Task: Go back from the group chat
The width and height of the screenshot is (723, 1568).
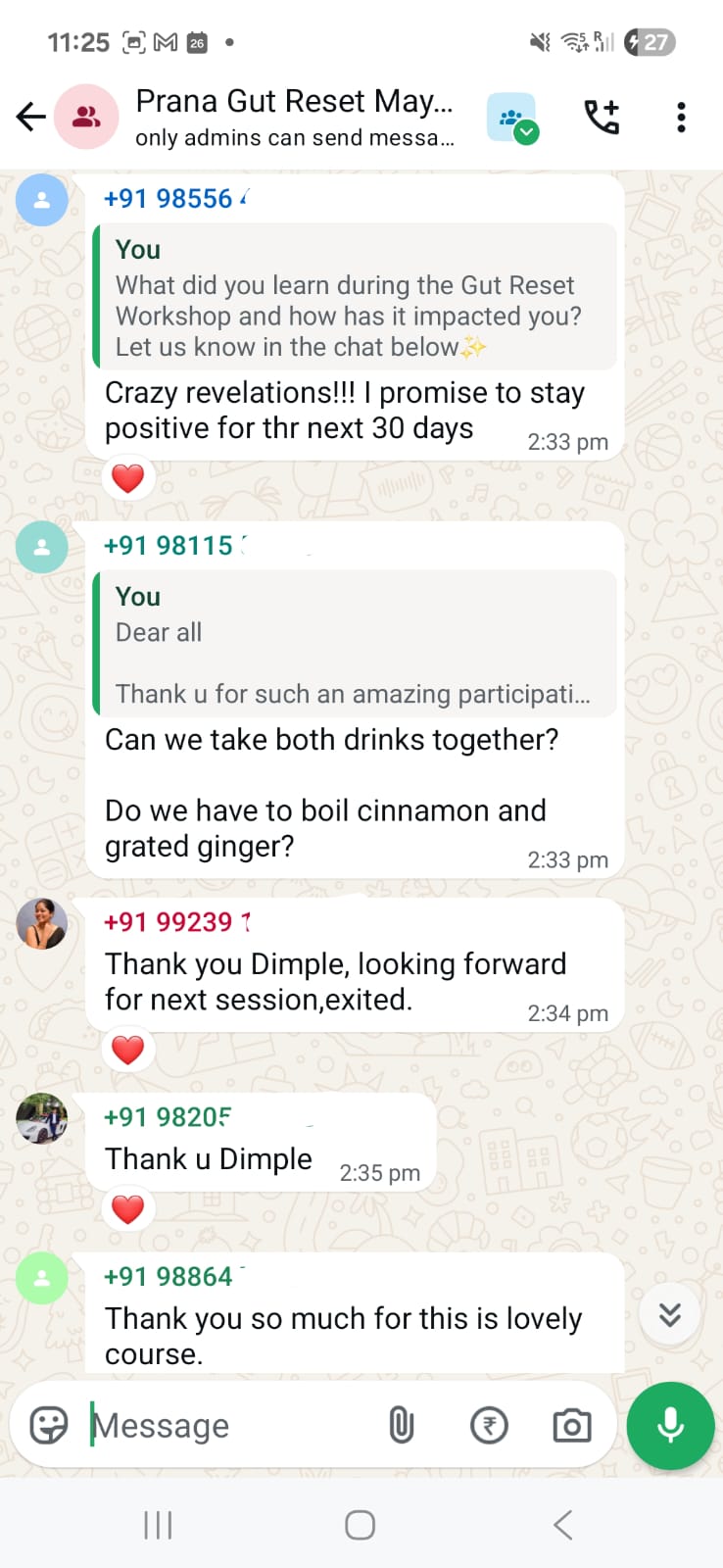Action: pyautogui.click(x=31, y=118)
